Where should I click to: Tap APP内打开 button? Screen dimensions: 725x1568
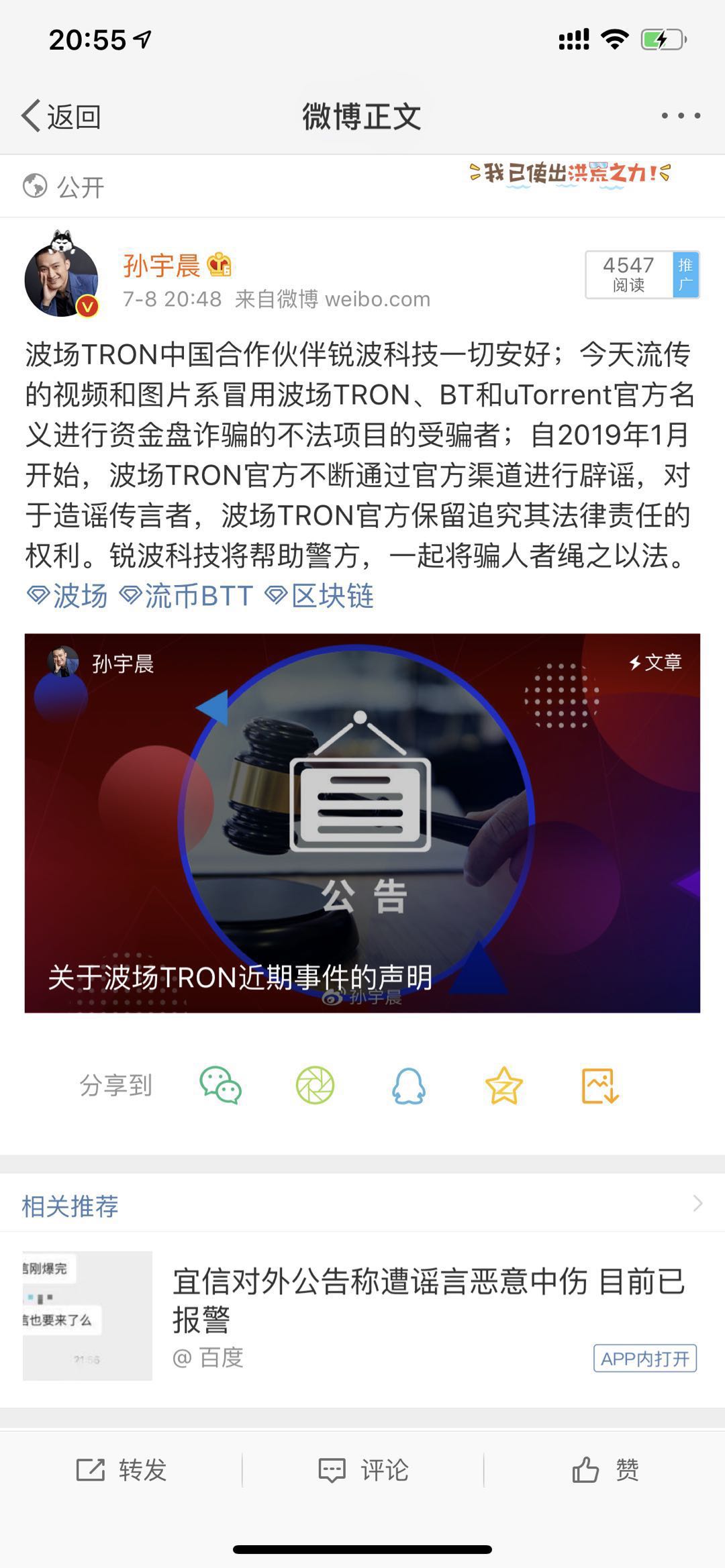[x=645, y=1359]
